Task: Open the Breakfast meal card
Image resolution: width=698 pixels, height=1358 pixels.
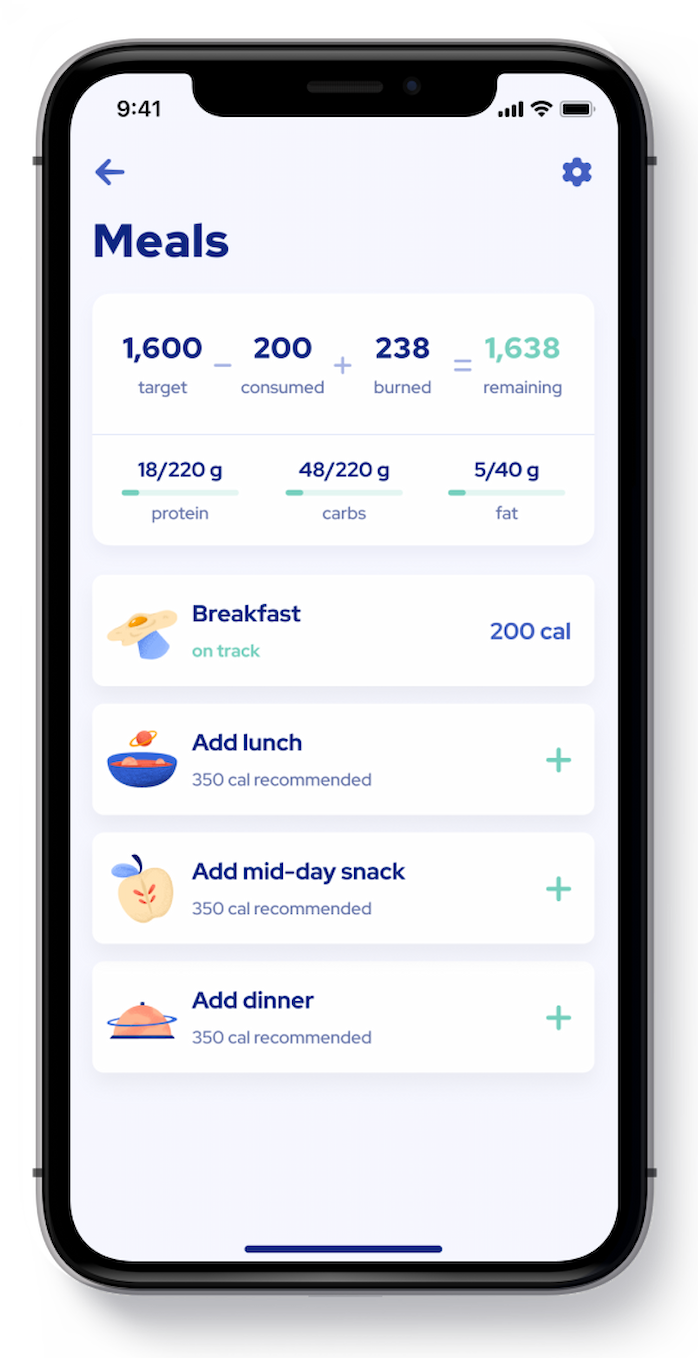Action: [x=343, y=631]
